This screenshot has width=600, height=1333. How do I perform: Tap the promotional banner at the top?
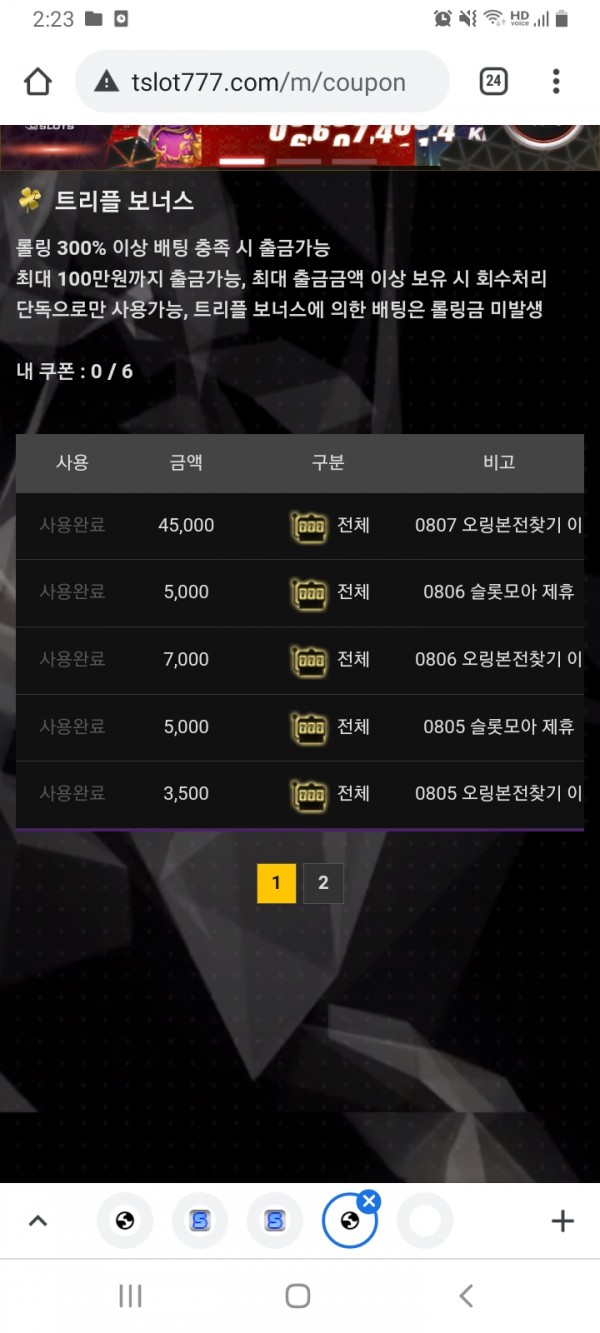coord(300,146)
